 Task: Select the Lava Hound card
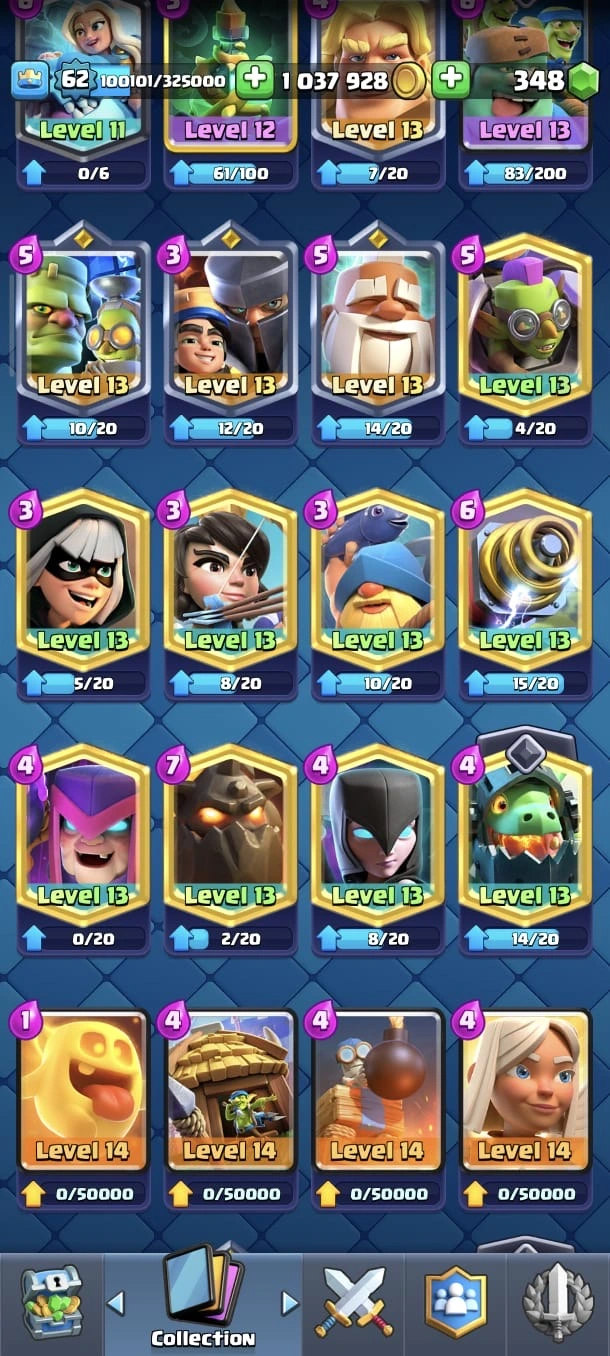tap(230, 835)
